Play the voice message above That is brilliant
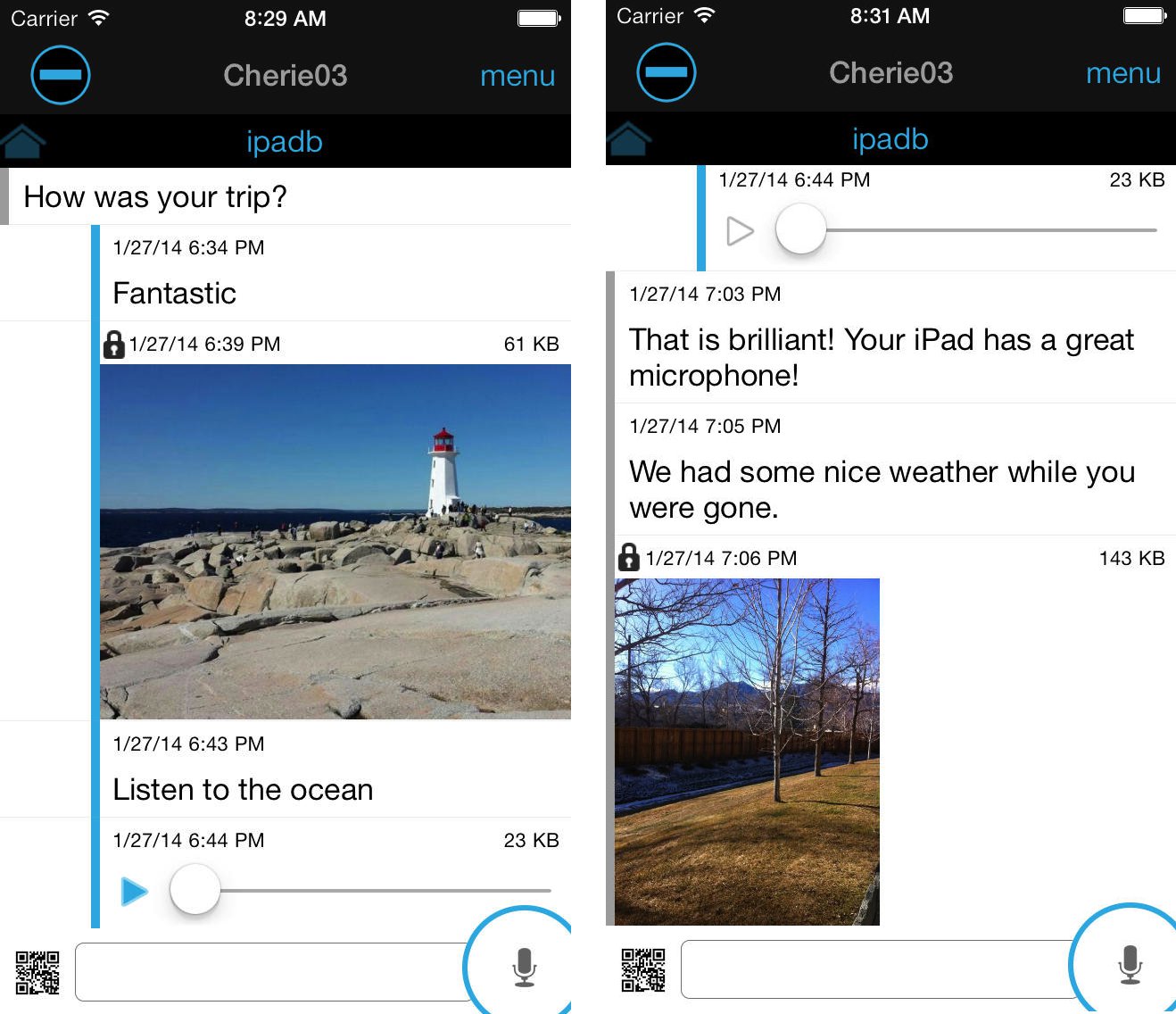Image resolution: width=1176 pixels, height=1014 pixels. click(740, 231)
